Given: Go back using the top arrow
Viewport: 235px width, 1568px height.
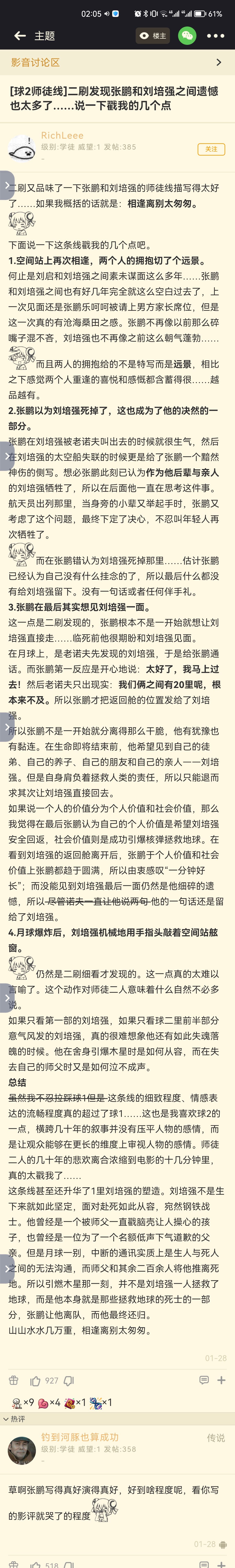Looking at the screenshot, I should pos(20,36).
